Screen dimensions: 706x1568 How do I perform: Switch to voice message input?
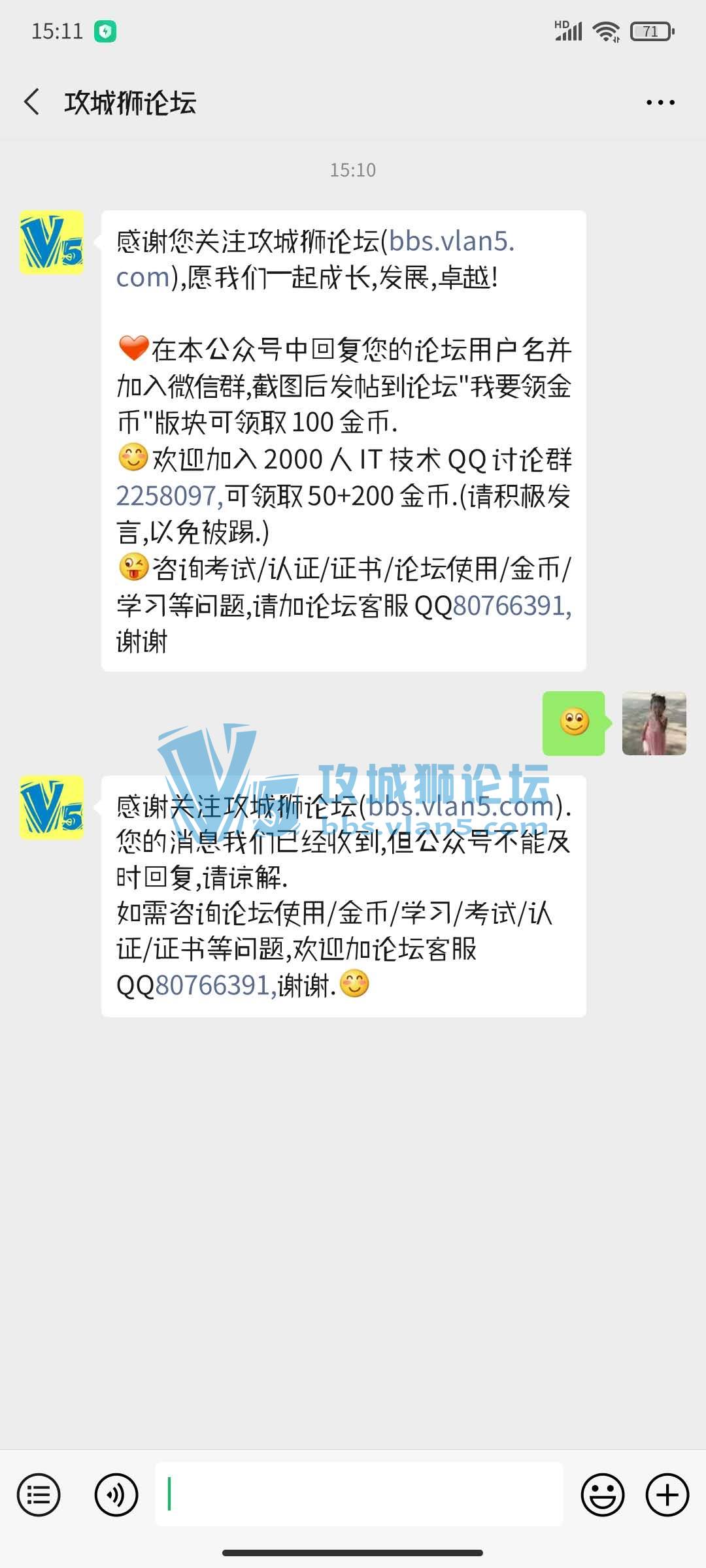coord(116,1495)
